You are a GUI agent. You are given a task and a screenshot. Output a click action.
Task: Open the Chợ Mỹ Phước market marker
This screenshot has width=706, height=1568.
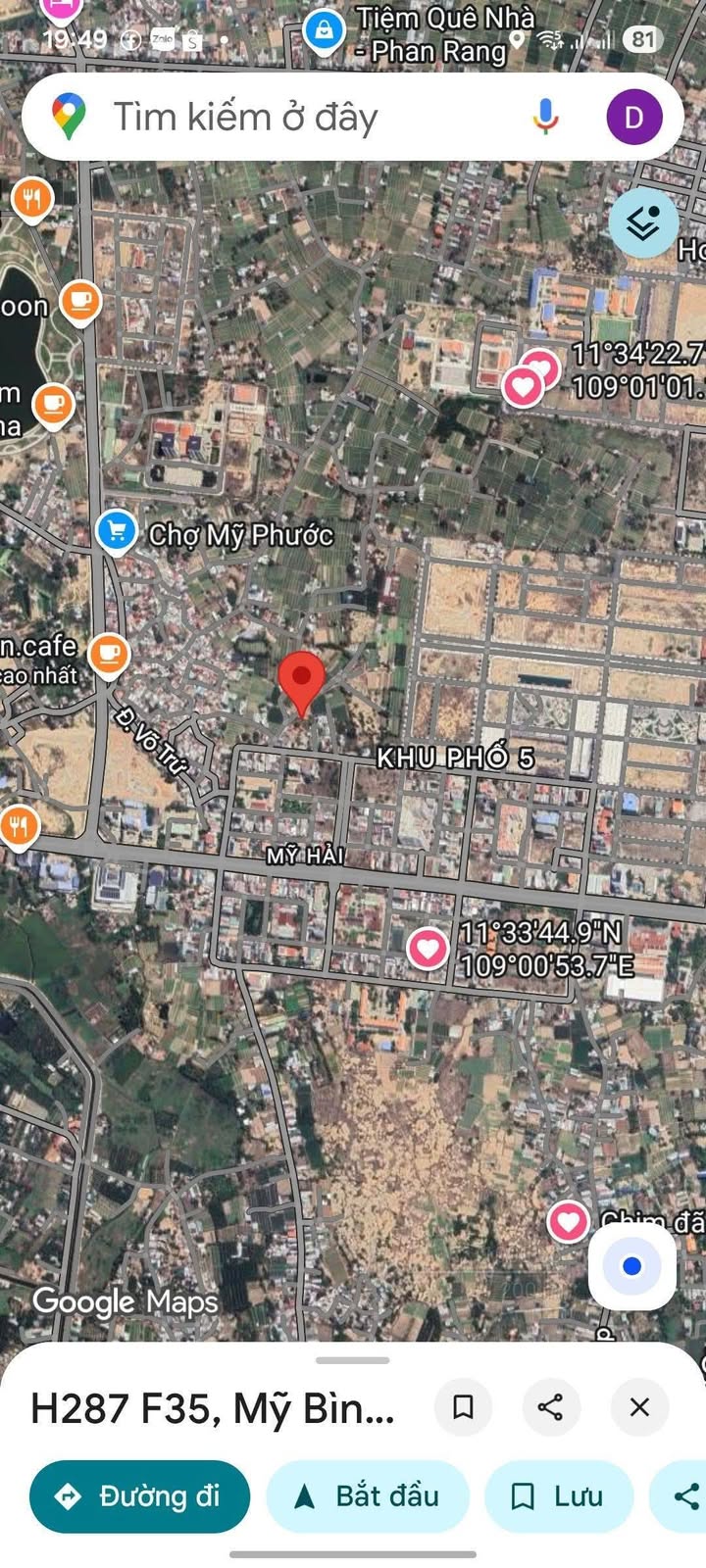coord(117,532)
